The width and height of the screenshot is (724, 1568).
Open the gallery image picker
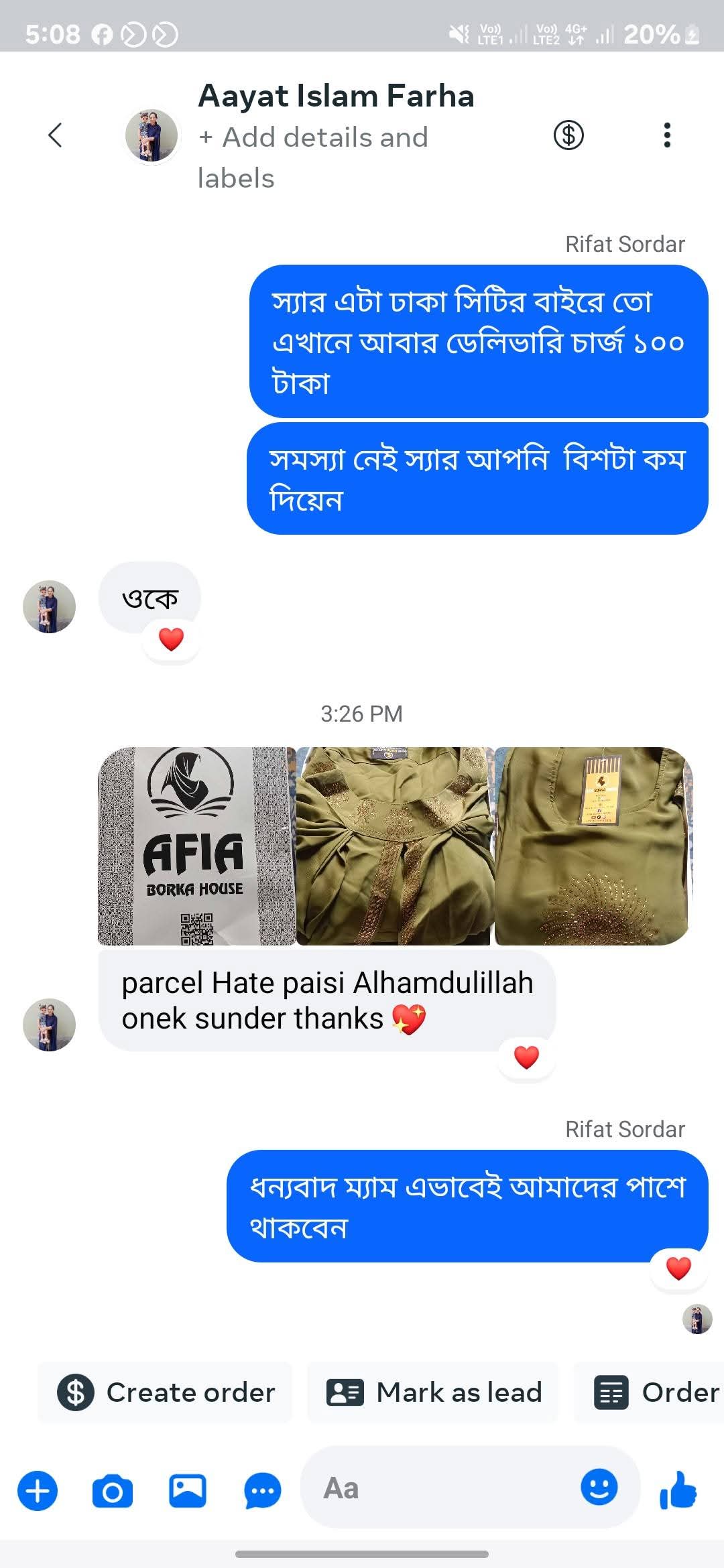[188, 1491]
